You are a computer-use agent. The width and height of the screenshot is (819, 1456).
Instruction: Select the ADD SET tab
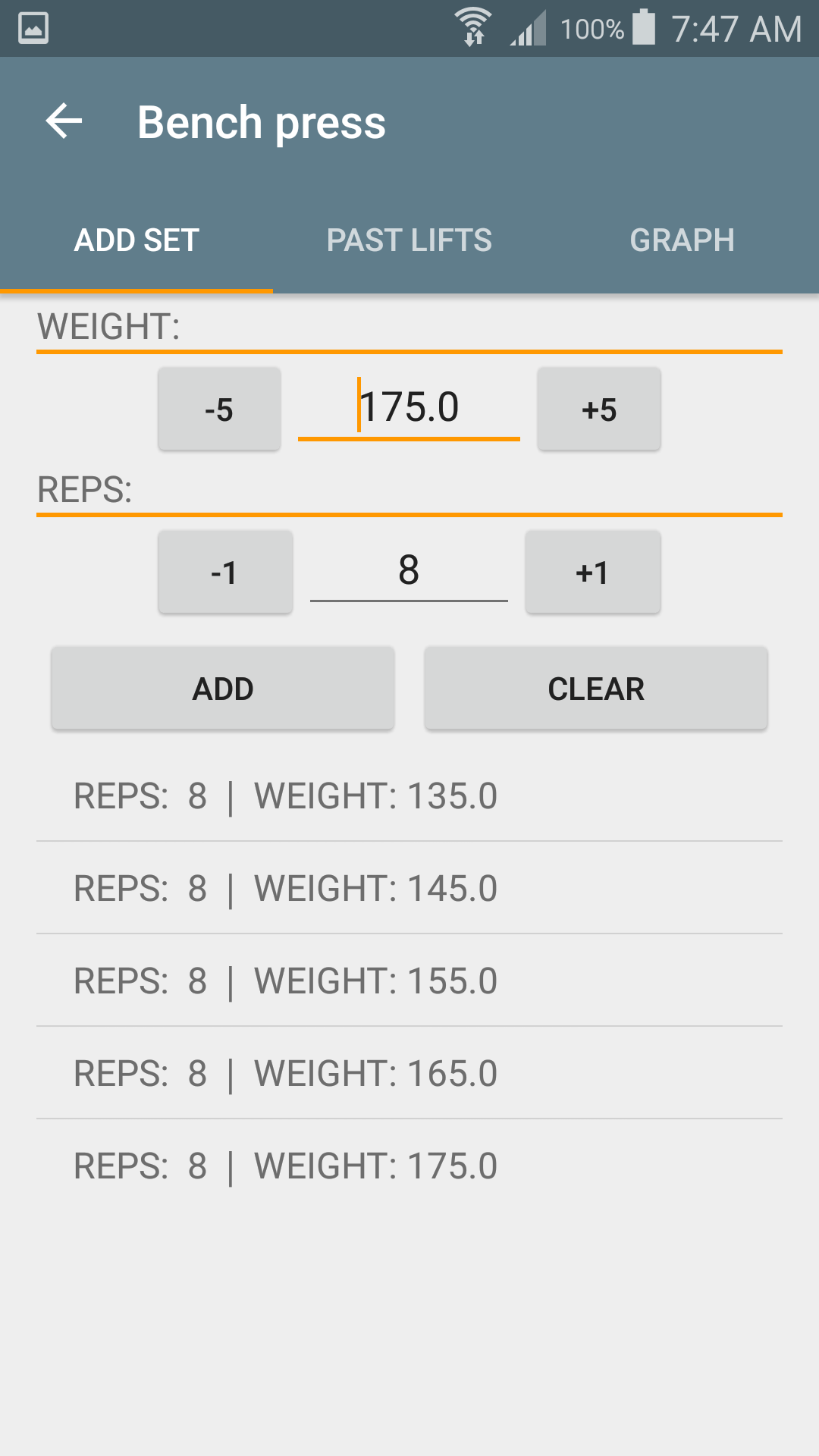(135, 240)
